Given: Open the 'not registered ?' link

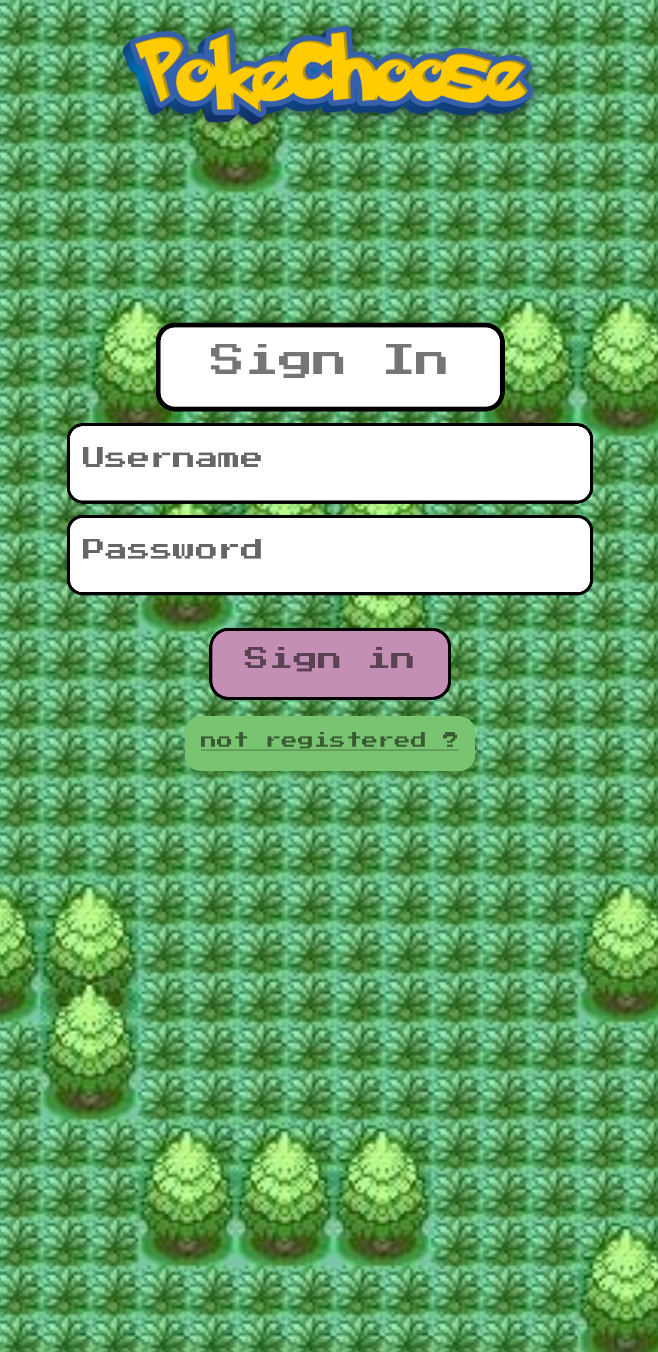Looking at the screenshot, I should pyautogui.click(x=329, y=741).
